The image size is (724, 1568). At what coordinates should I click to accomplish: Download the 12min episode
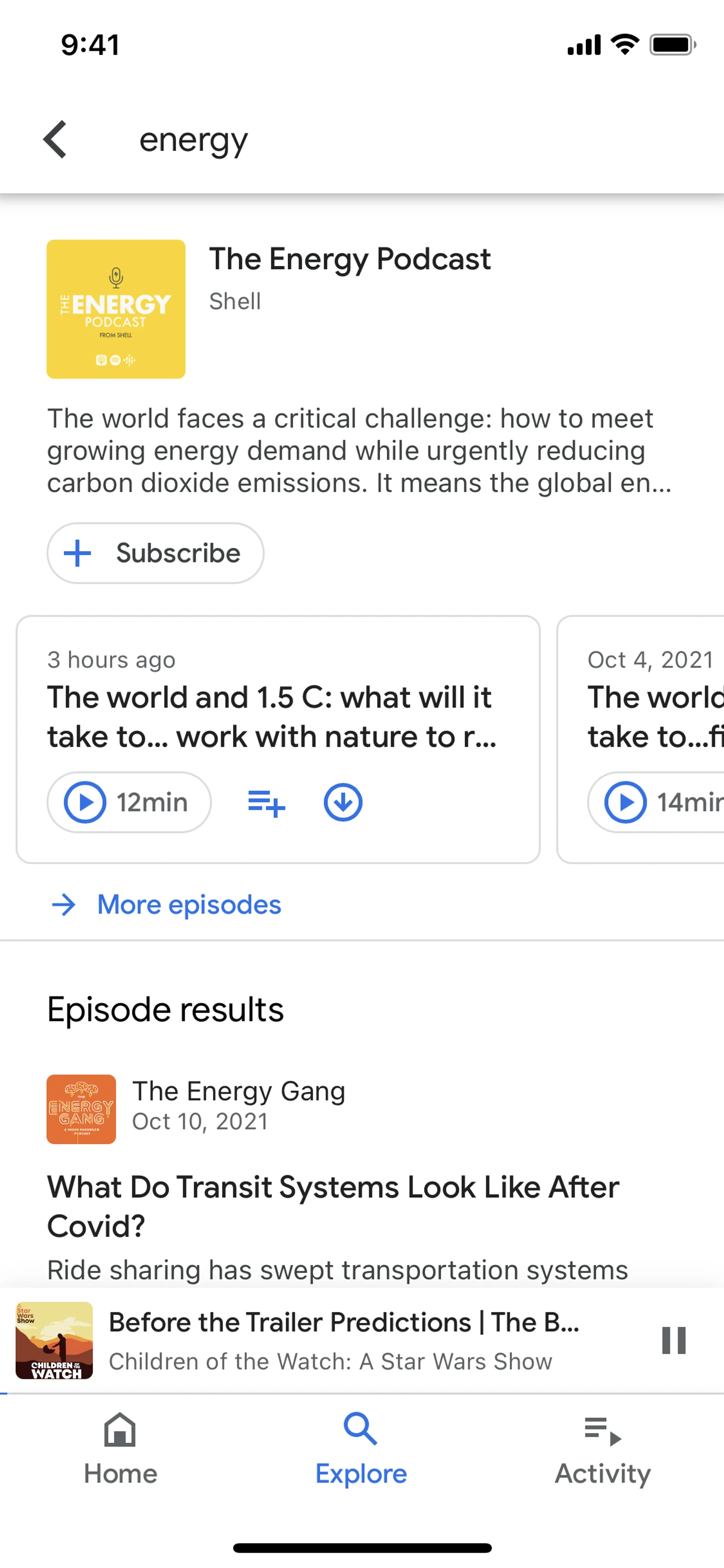point(343,802)
